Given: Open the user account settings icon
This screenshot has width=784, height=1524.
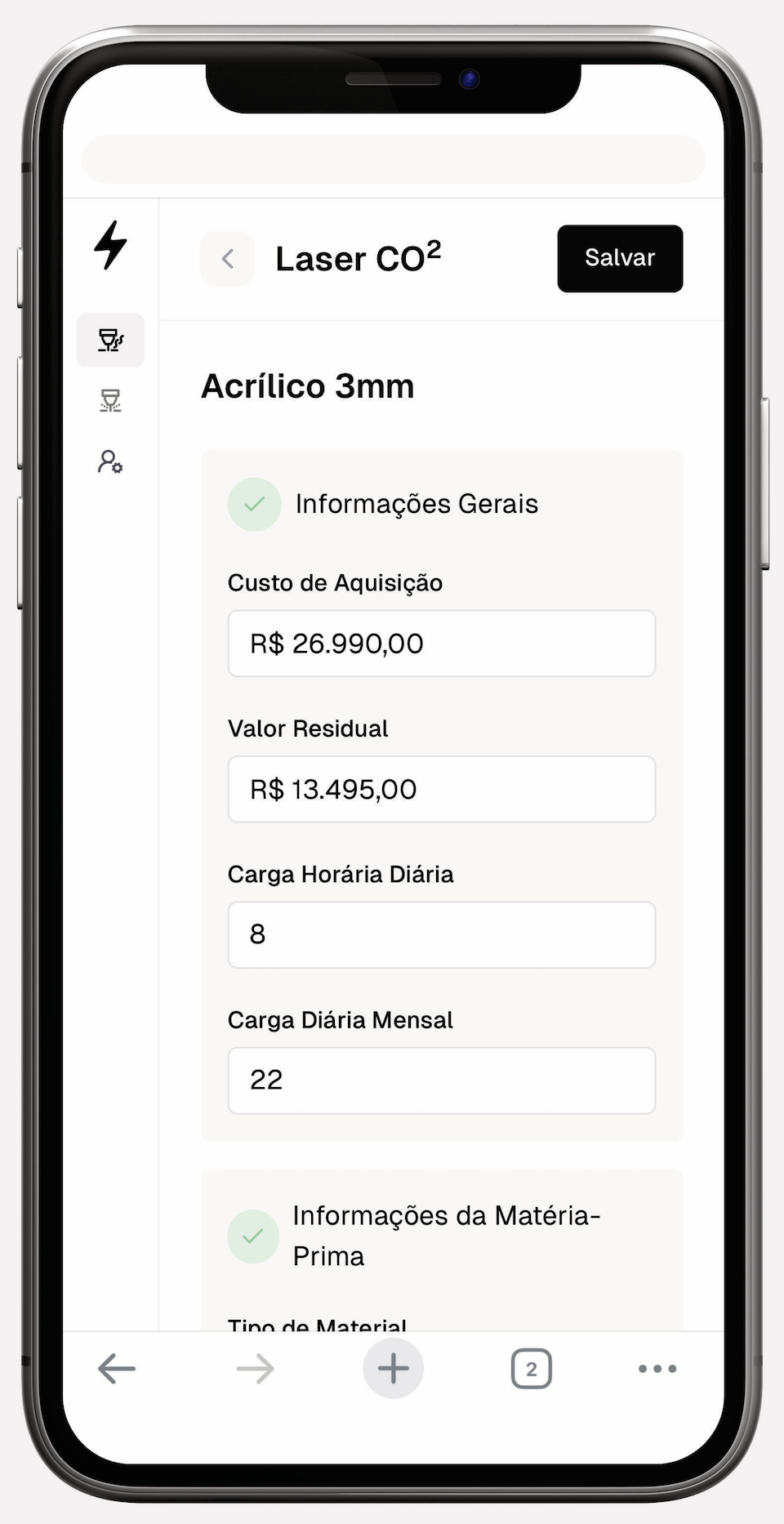Looking at the screenshot, I should 111,462.
